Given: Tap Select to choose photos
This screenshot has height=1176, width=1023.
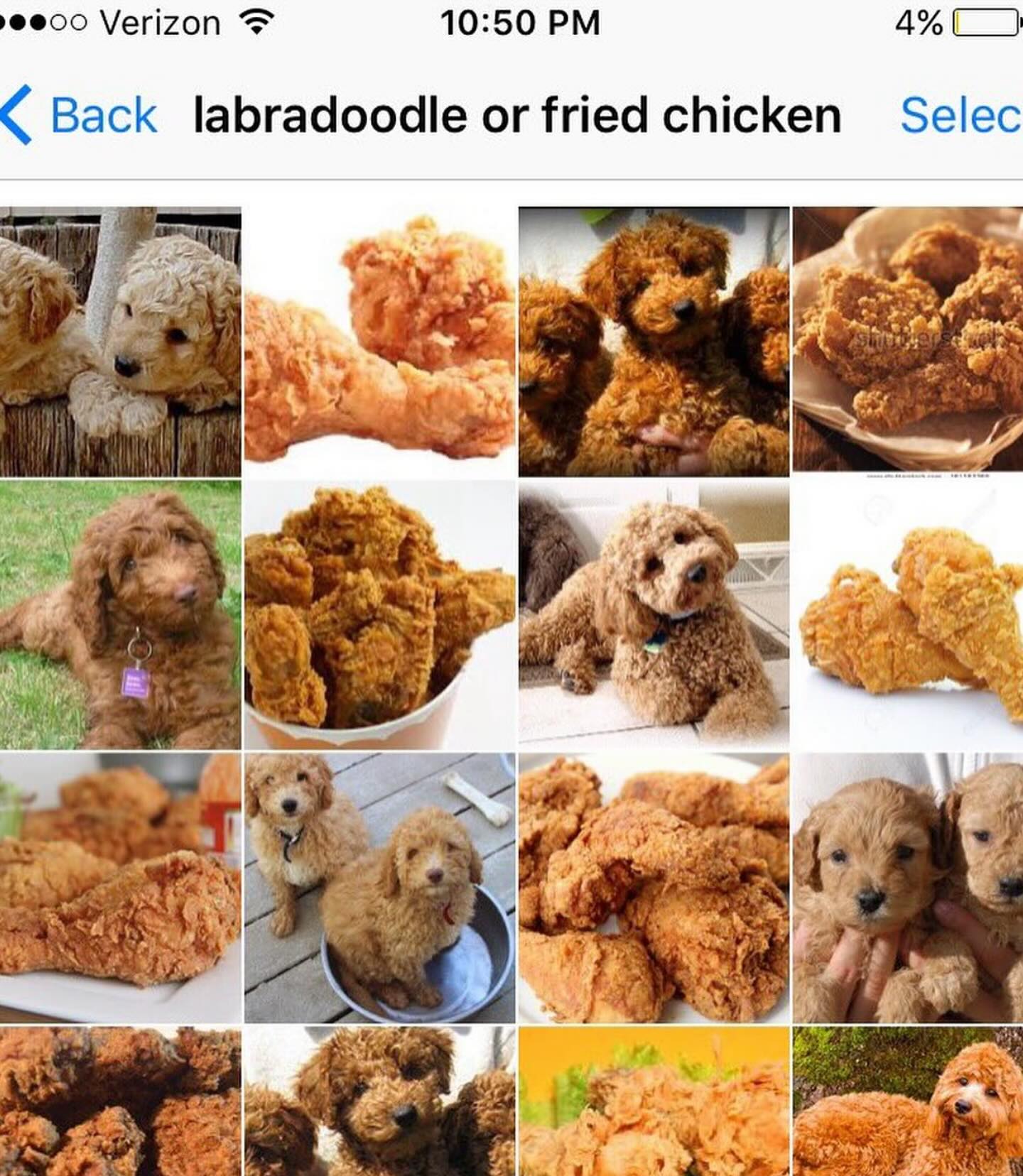Looking at the screenshot, I should click(960, 115).
